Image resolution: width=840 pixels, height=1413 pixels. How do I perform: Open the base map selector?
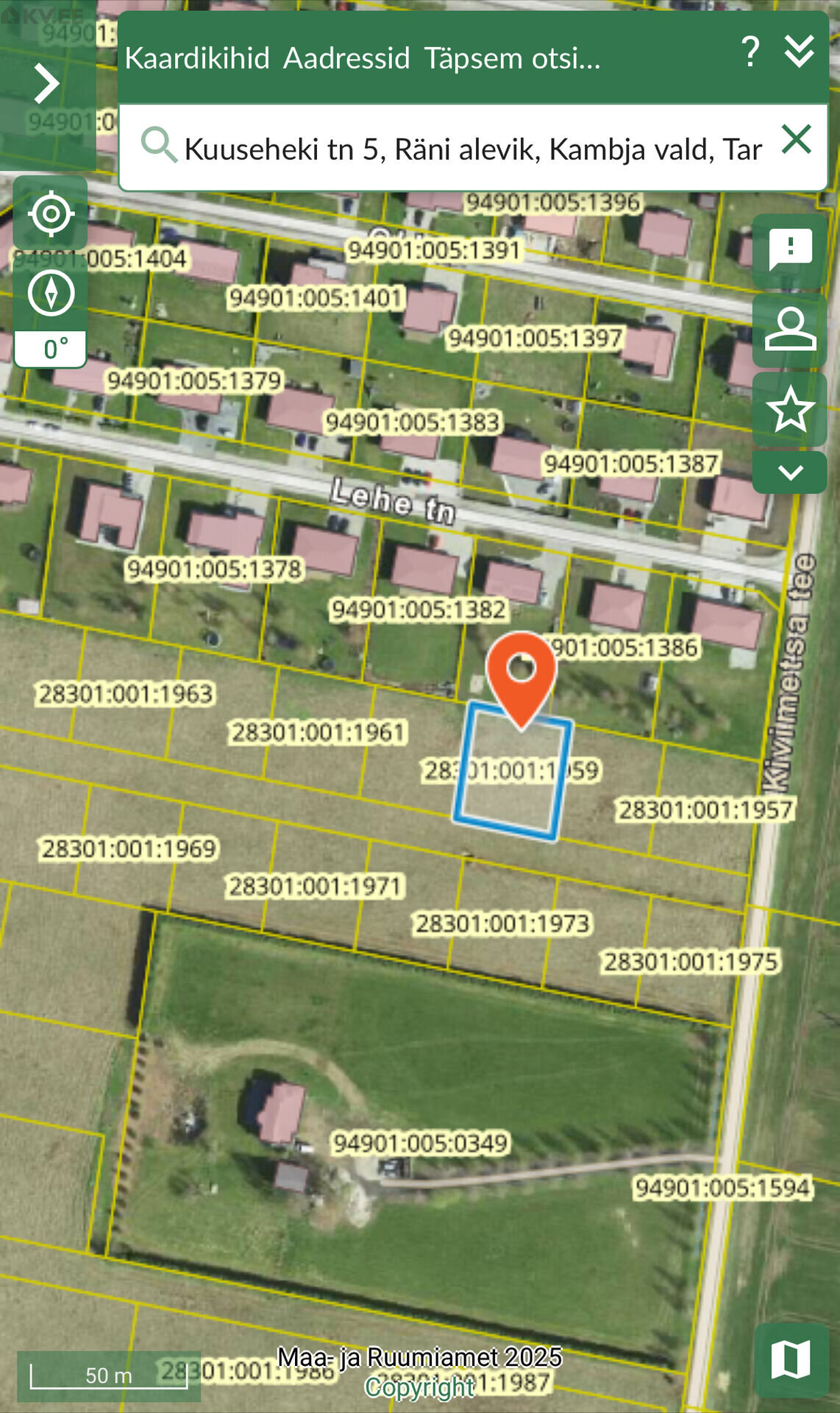point(791,1359)
